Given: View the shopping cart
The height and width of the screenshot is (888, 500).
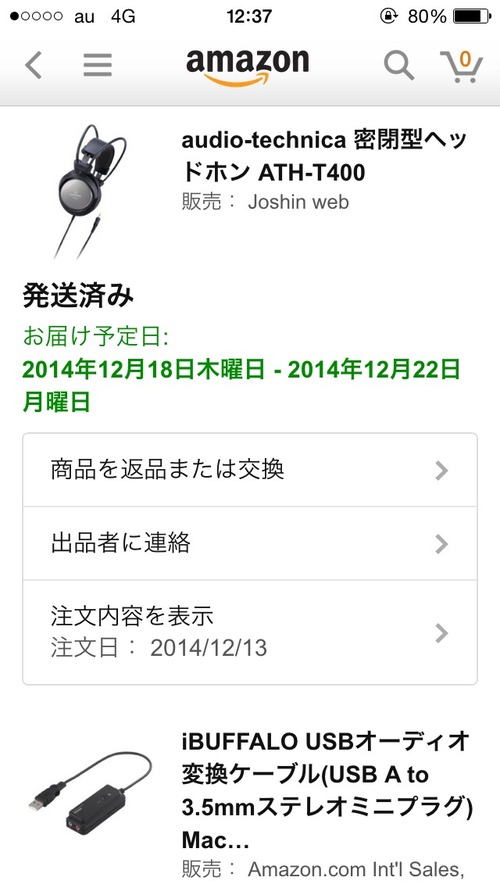Looking at the screenshot, I should pyautogui.click(x=461, y=66).
